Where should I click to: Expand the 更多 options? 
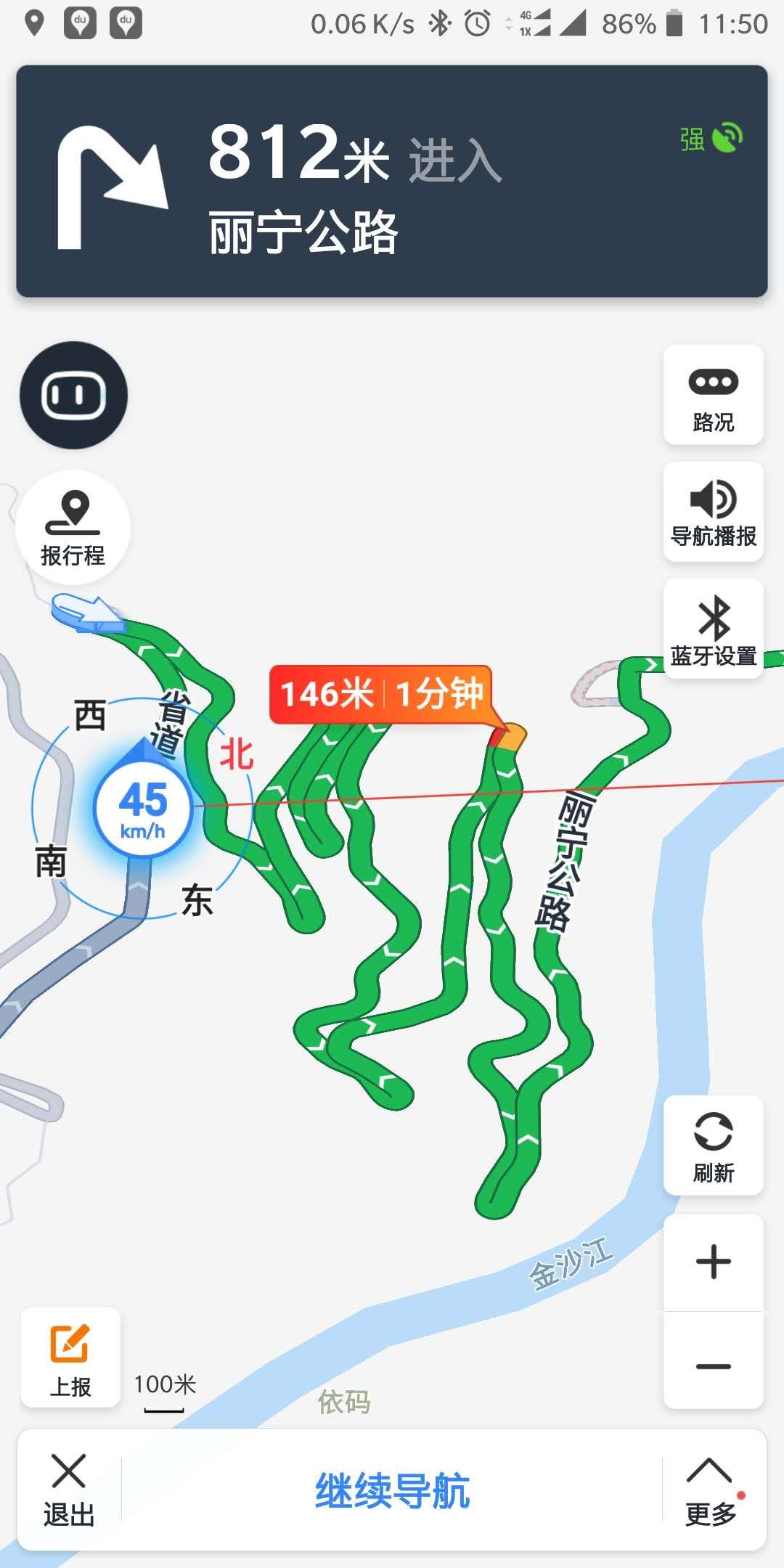pyautogui.click(x=710, y=1490)
